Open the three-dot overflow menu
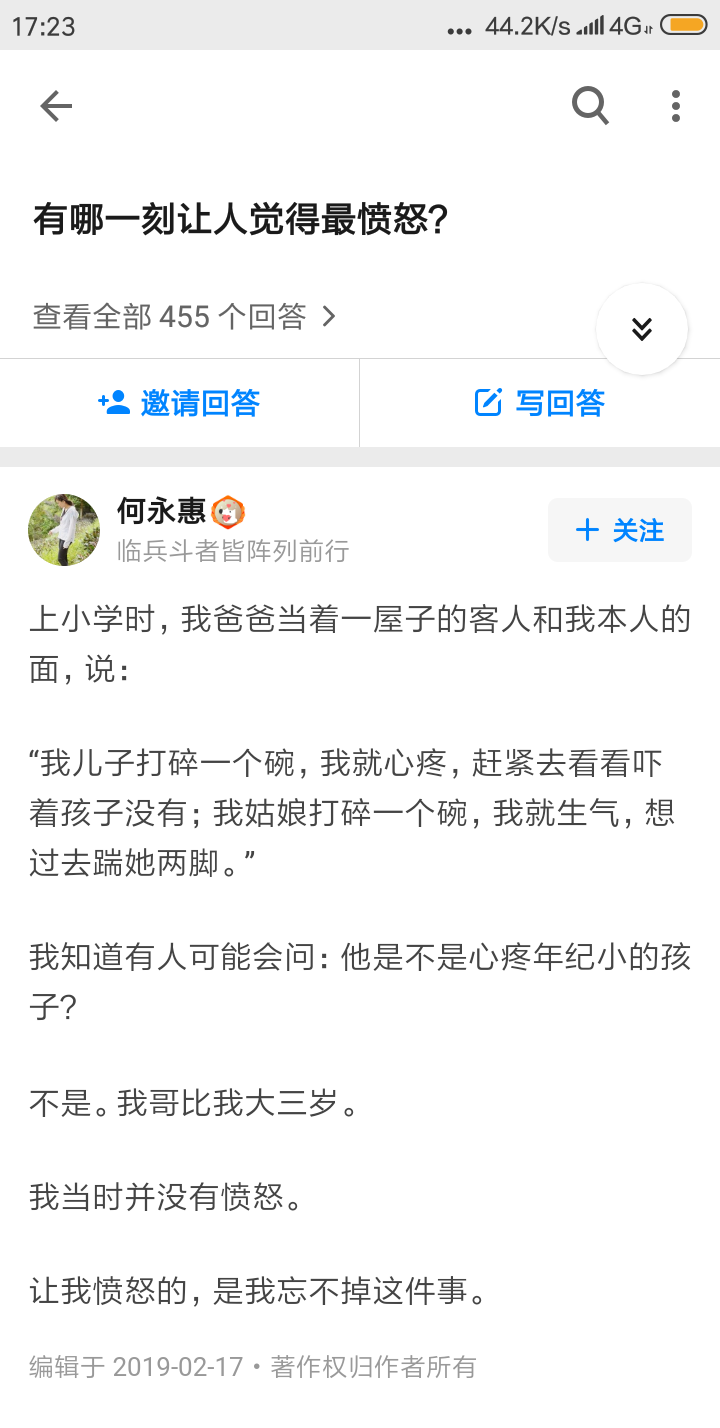The width and height of the screenshot is (720, 1428). 675,105
